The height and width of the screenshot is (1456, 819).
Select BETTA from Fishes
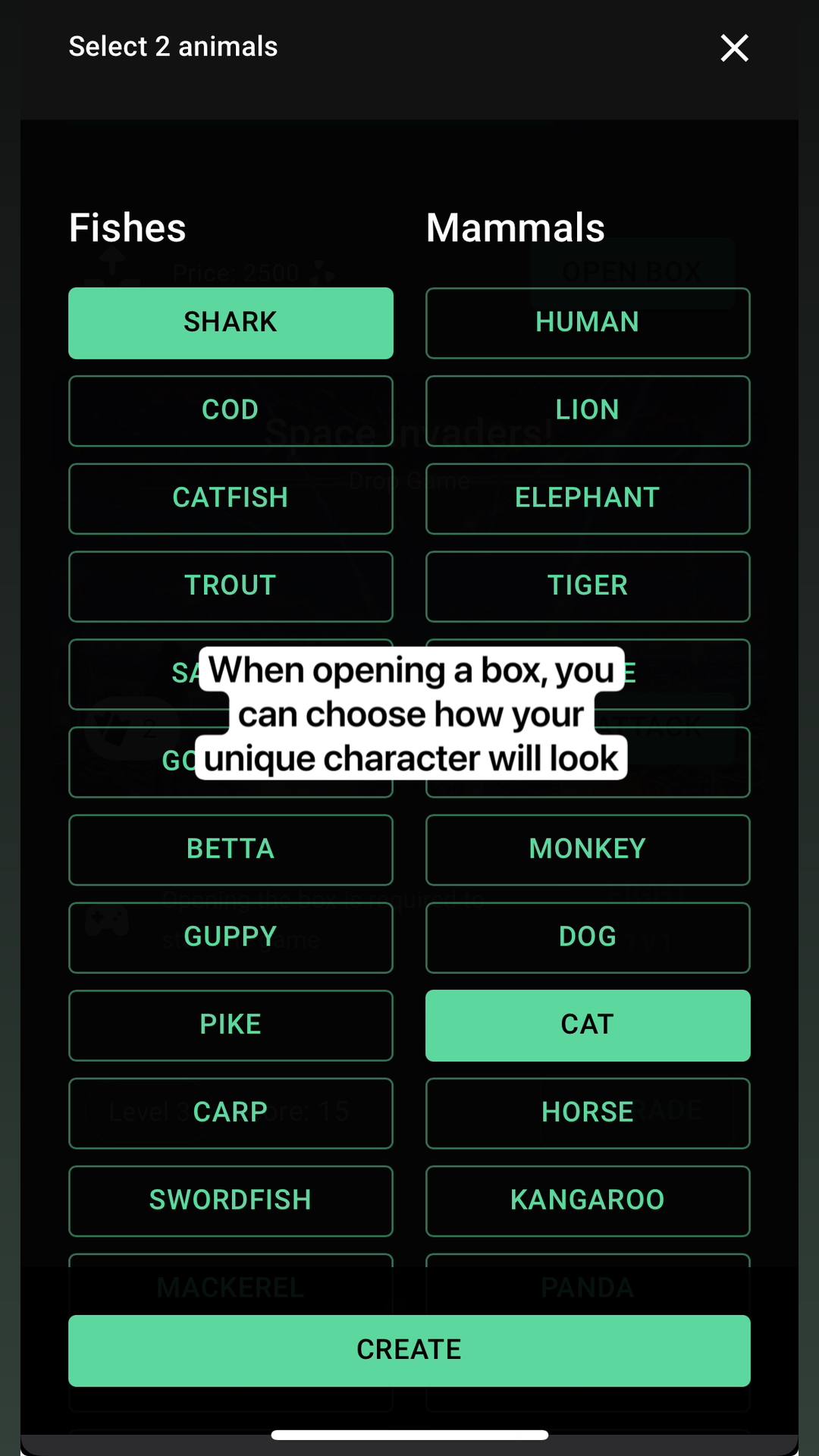click(231, 849)
